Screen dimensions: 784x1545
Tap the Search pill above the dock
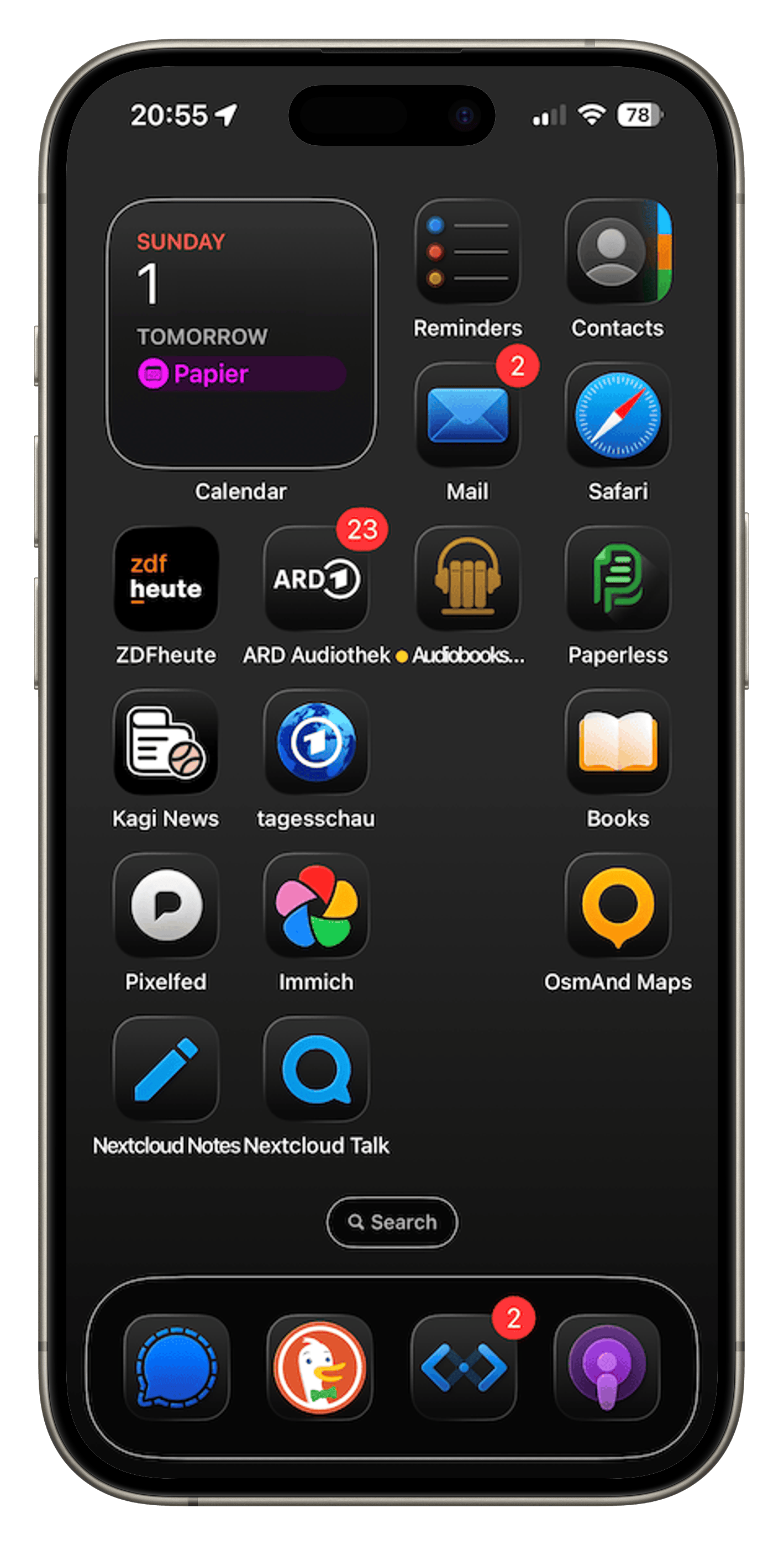tap(392, 1222)
